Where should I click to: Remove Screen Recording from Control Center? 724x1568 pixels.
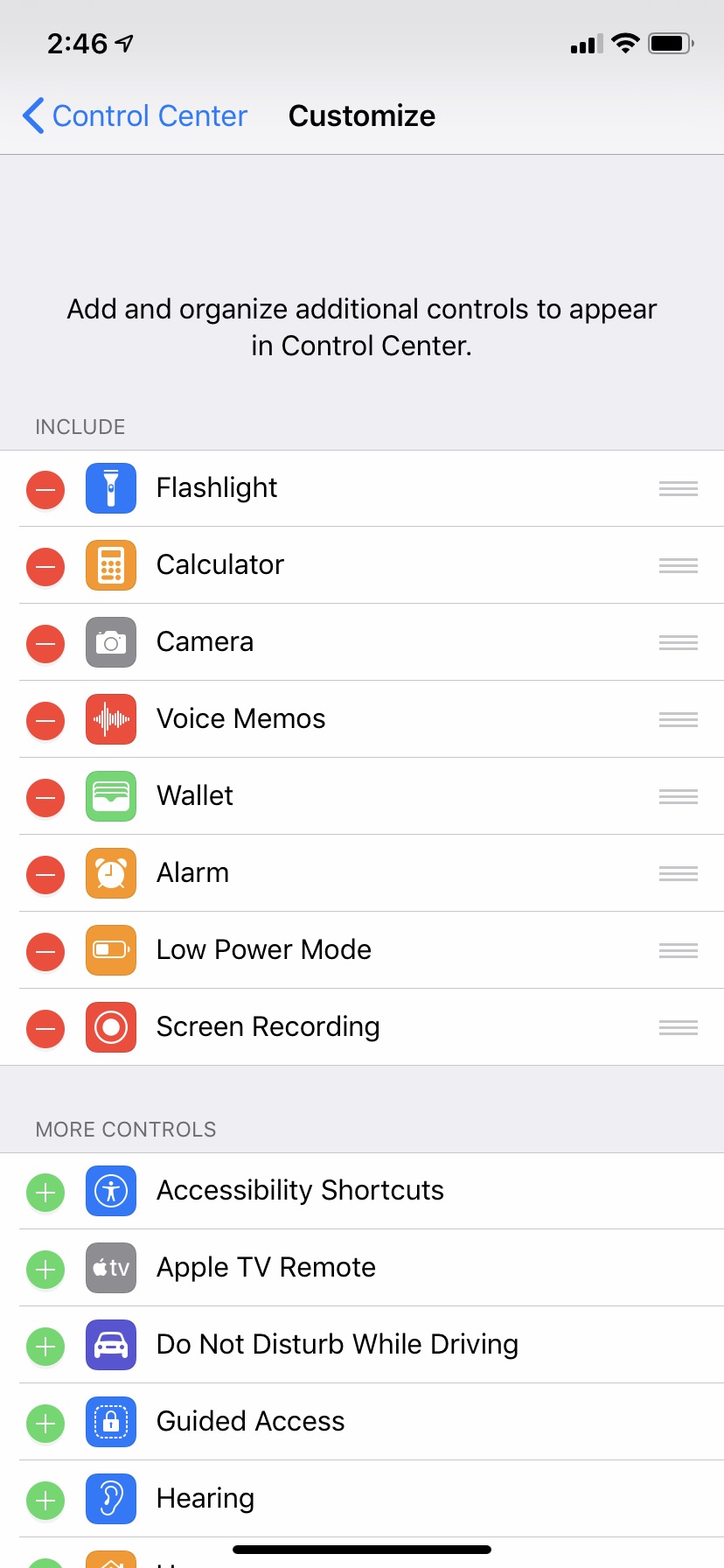45,1028
